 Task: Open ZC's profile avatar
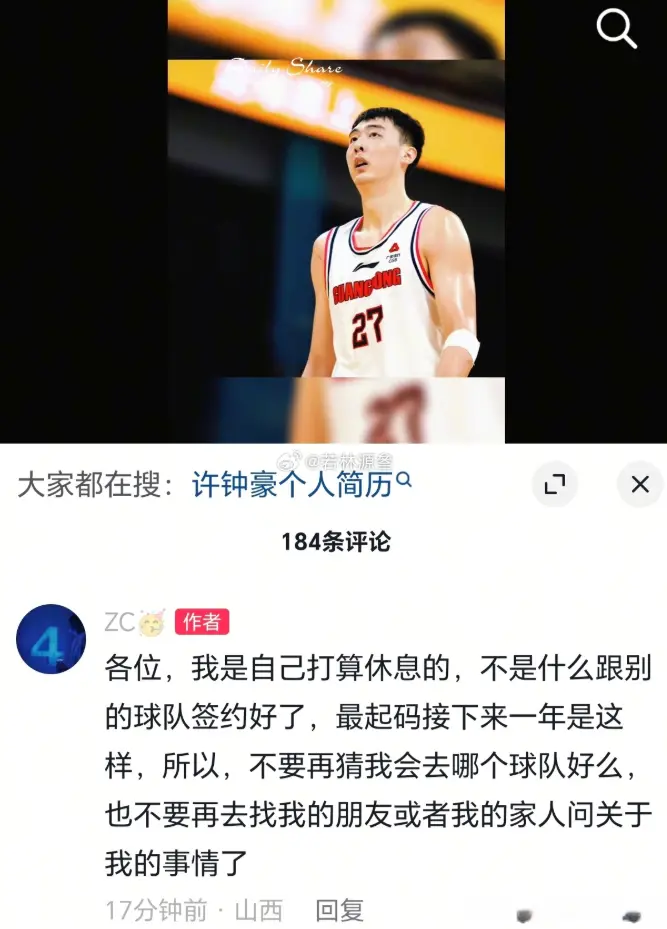51,638
